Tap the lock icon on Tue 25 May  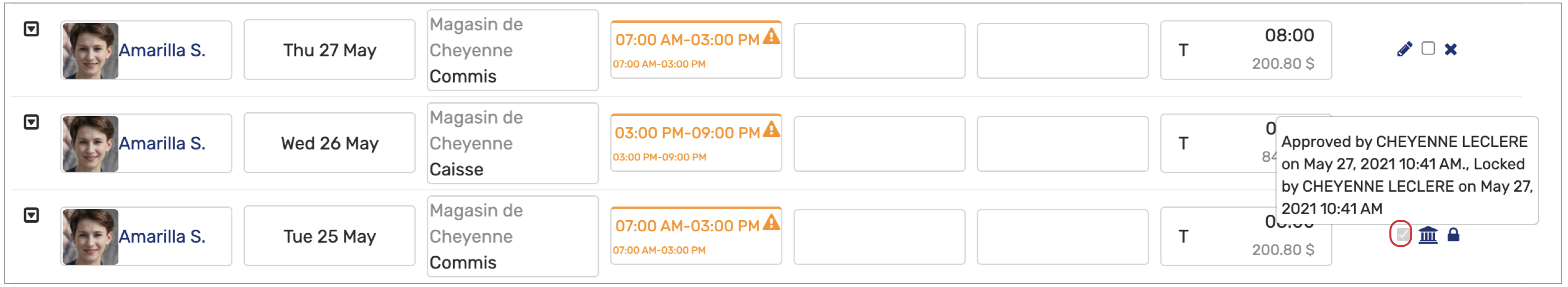(x=1454, y=235)
